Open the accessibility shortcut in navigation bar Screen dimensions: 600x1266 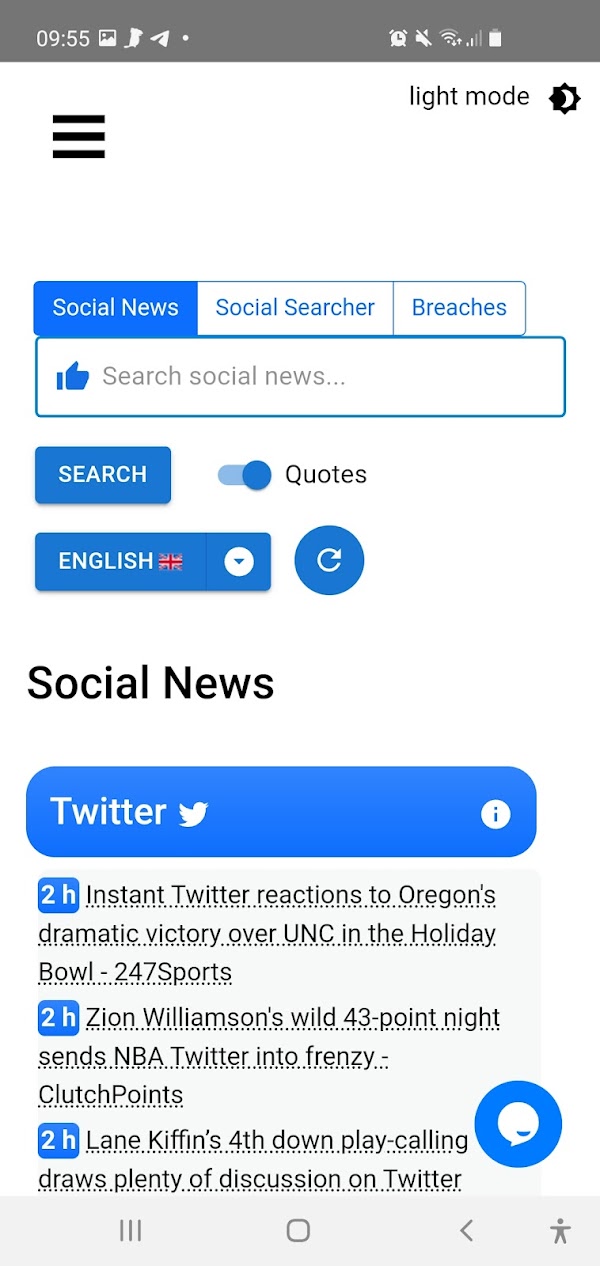click(560, 1231)
